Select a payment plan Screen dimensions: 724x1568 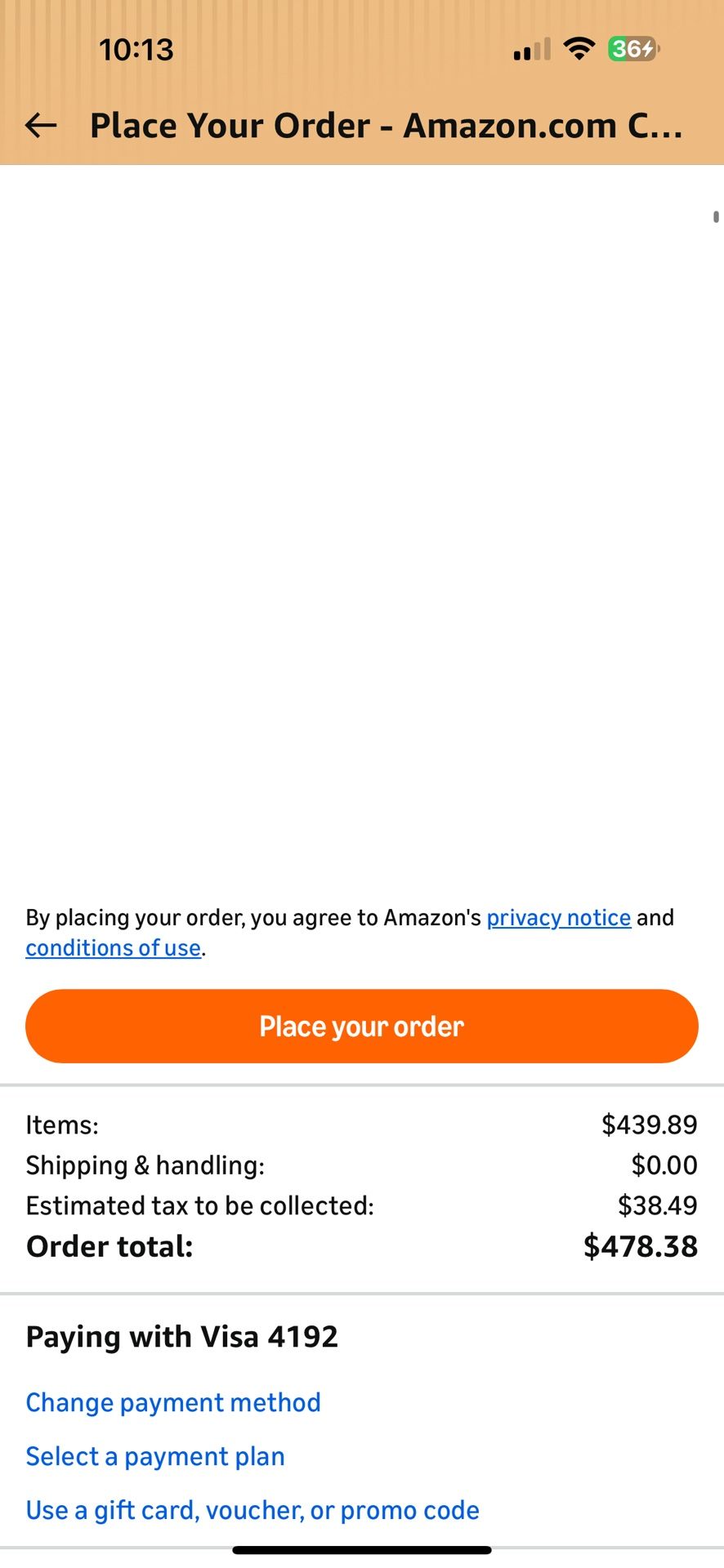(x=155, y=1456)
